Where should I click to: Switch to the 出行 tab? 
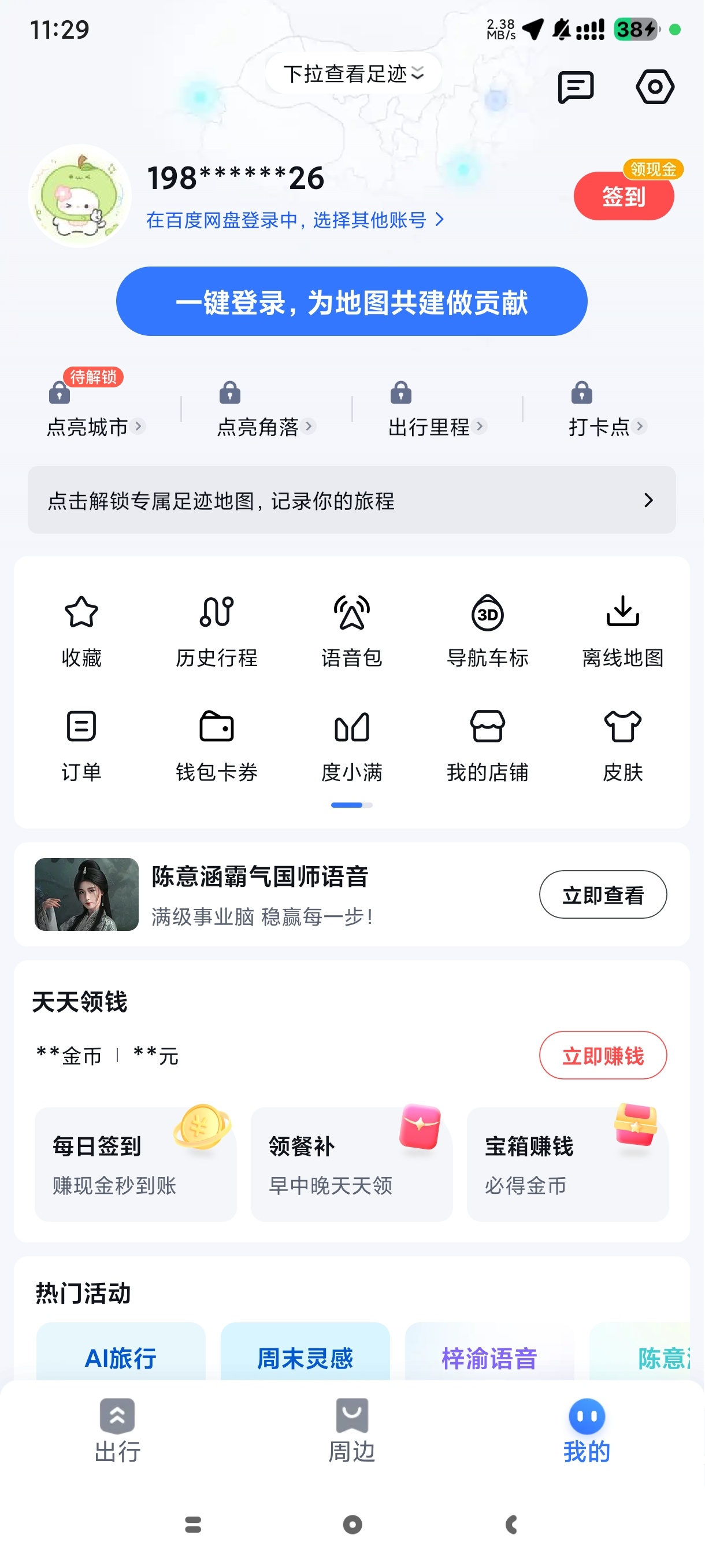(117, 1431)
